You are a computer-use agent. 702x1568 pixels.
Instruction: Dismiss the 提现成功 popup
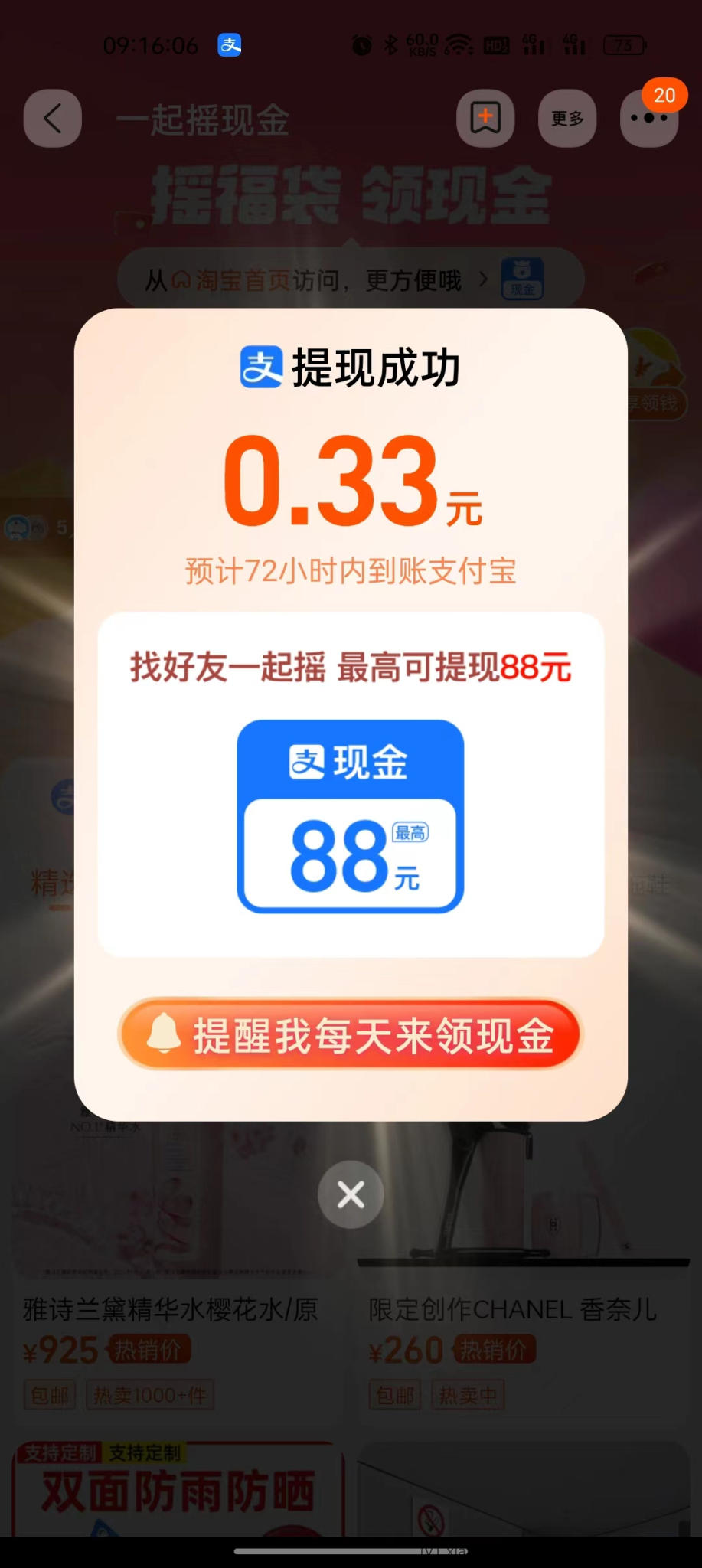[351, 1194]
